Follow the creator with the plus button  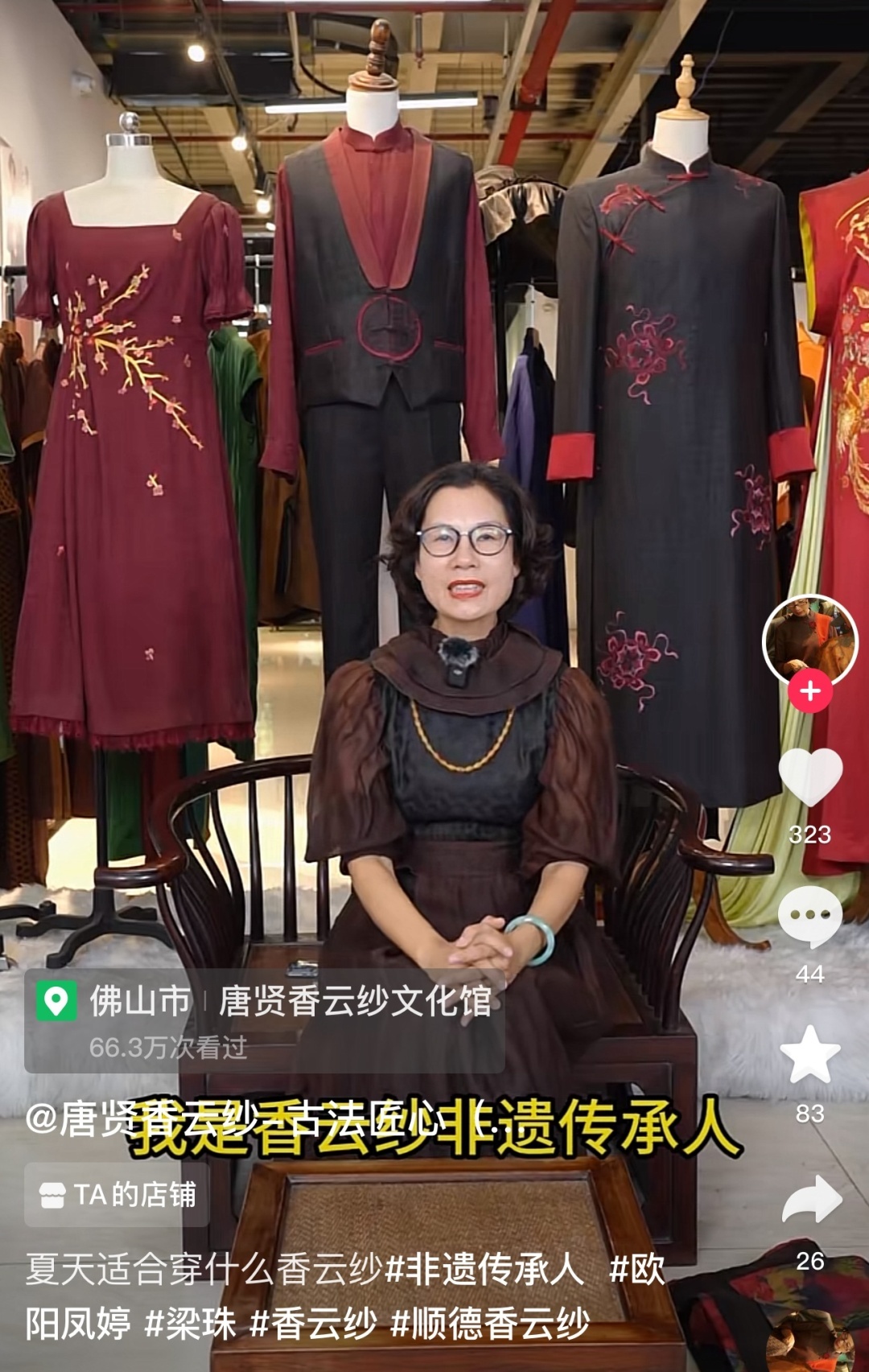click(809, 692)
